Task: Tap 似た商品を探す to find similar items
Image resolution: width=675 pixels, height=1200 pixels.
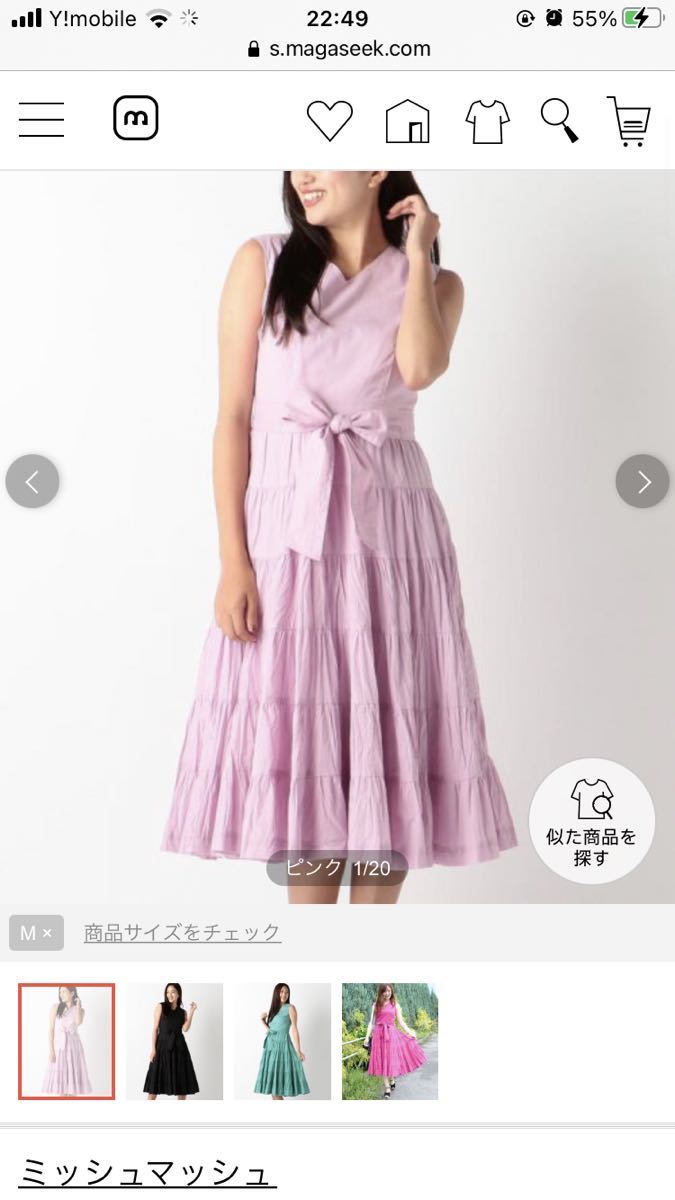Action: point(591,821)
